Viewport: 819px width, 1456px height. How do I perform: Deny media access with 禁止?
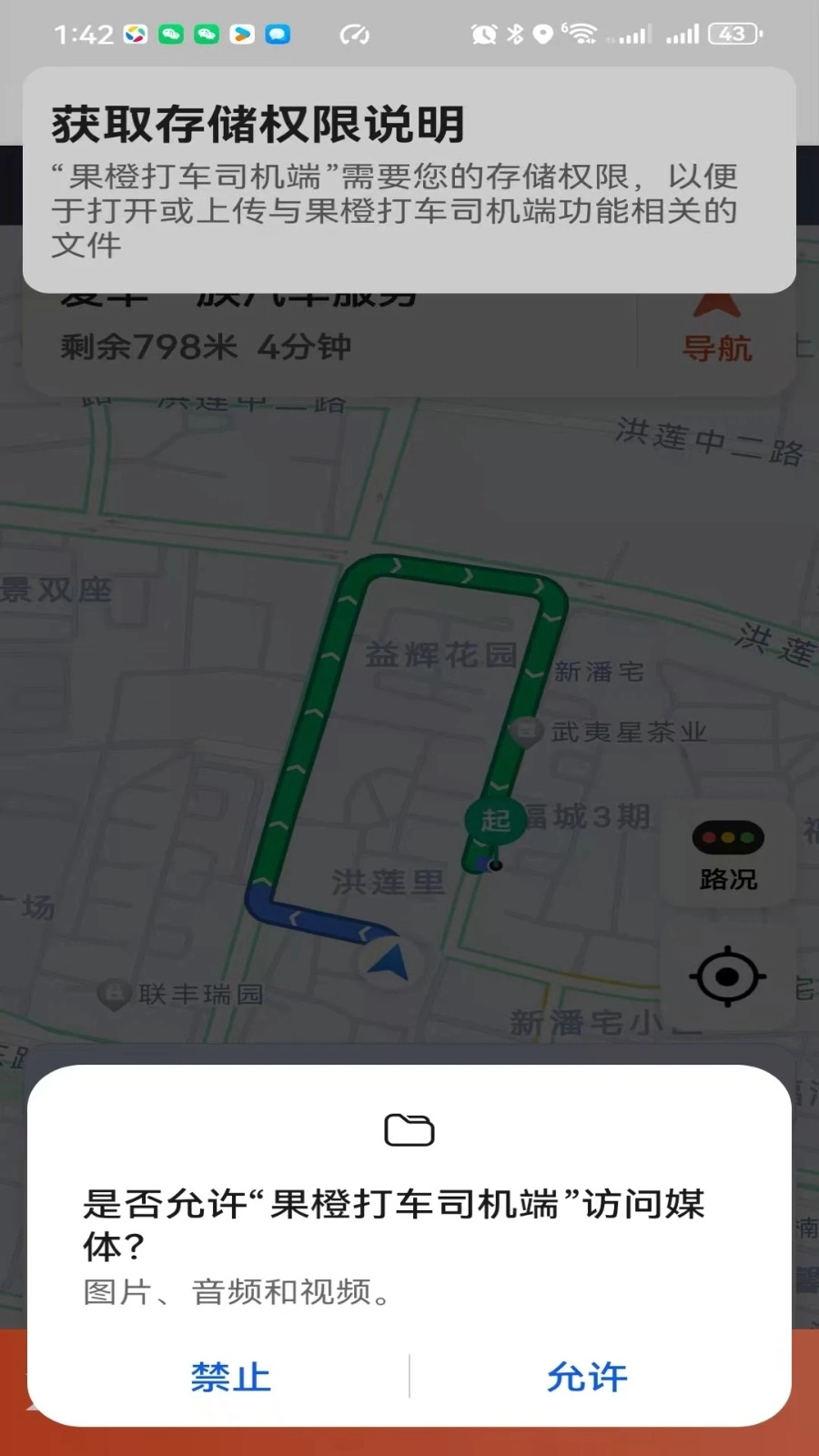click(x=231, y=1377)
